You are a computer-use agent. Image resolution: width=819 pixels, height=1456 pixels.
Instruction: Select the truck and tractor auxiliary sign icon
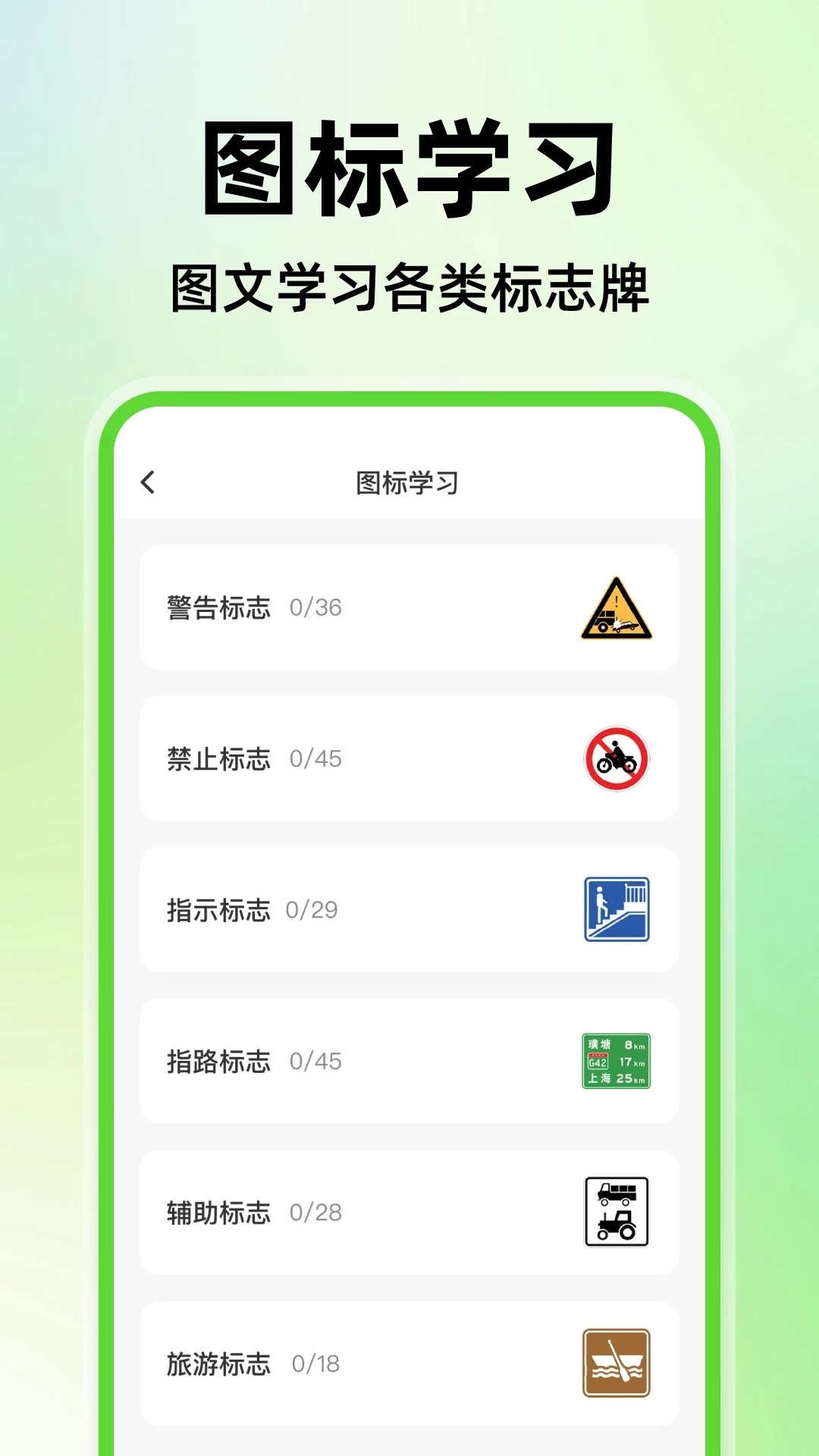[616, 1213]
